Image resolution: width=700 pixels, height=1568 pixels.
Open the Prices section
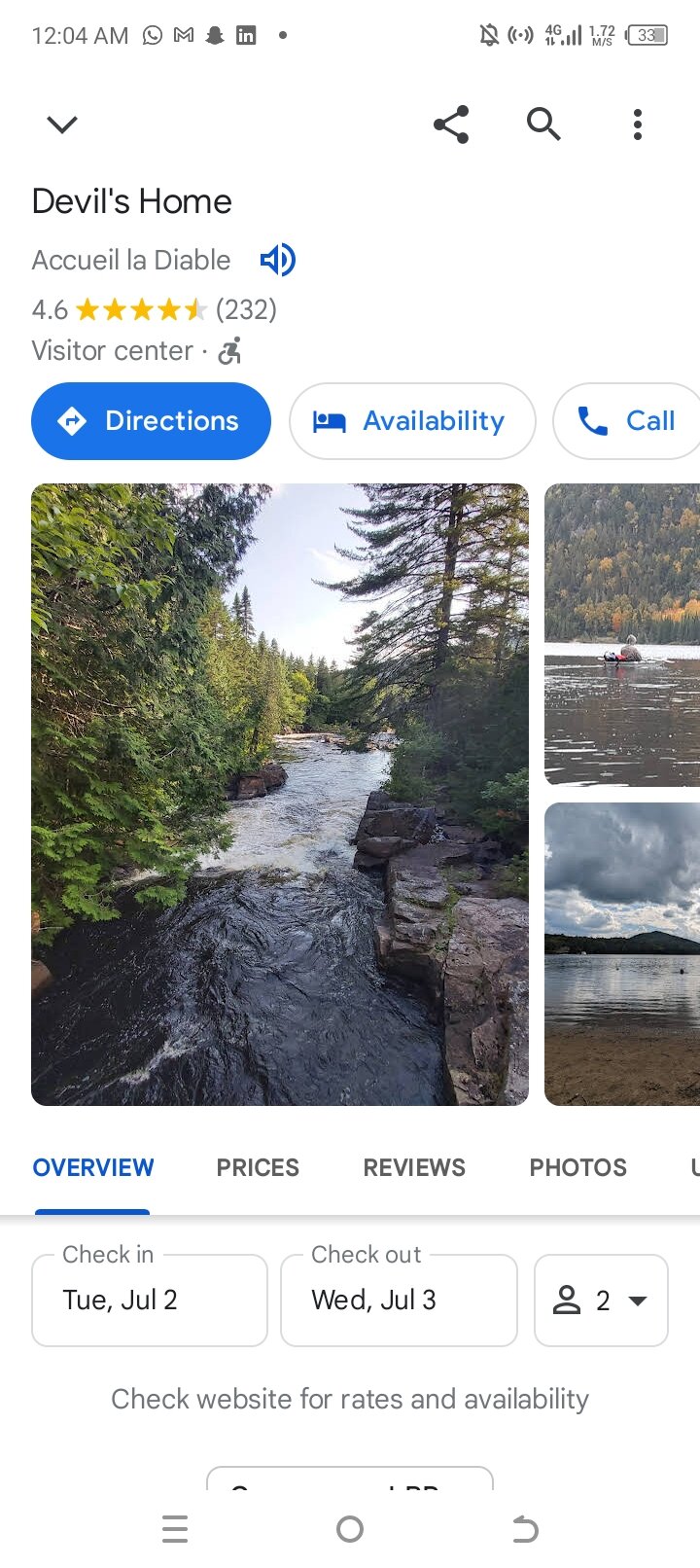point(257,1167)
